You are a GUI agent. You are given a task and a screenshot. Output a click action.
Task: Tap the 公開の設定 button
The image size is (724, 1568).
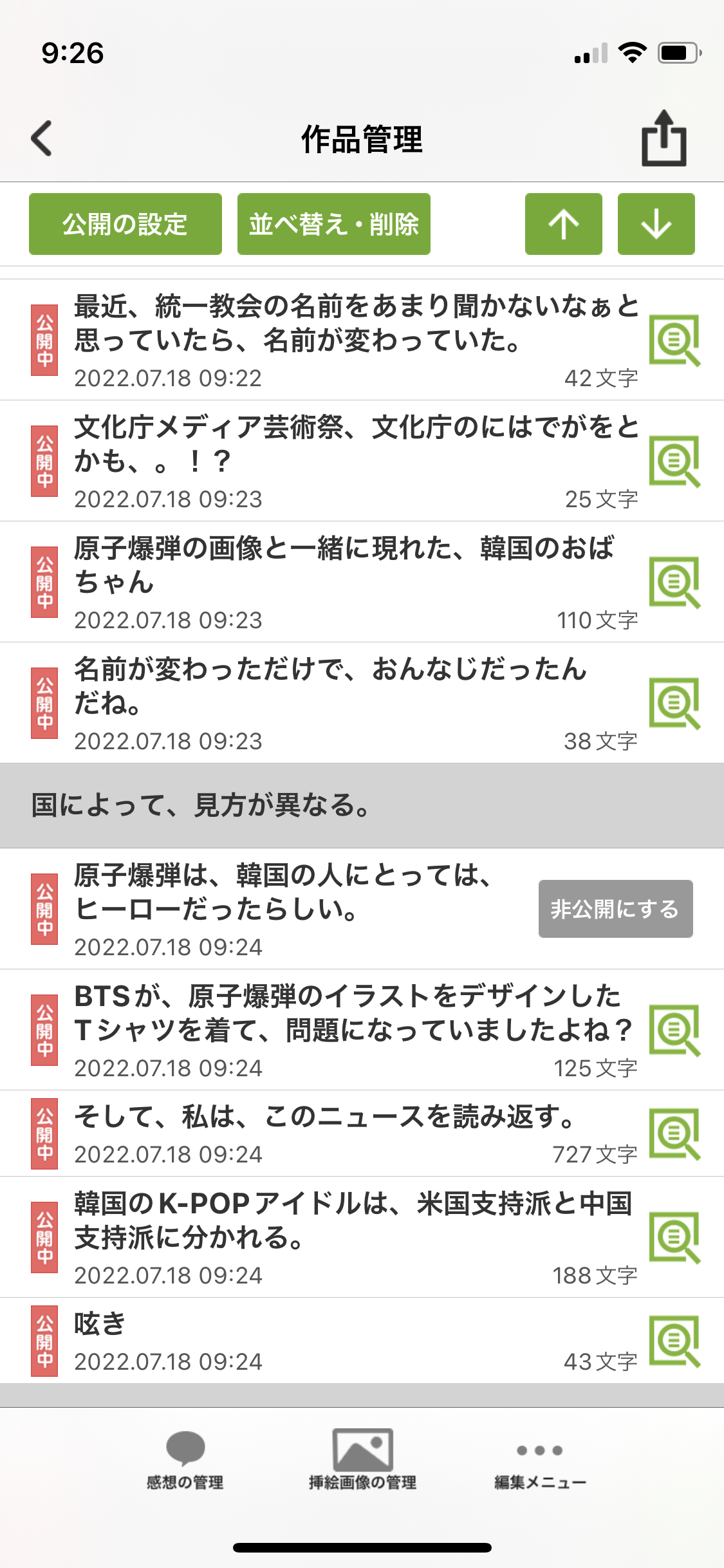coord(125,224)
